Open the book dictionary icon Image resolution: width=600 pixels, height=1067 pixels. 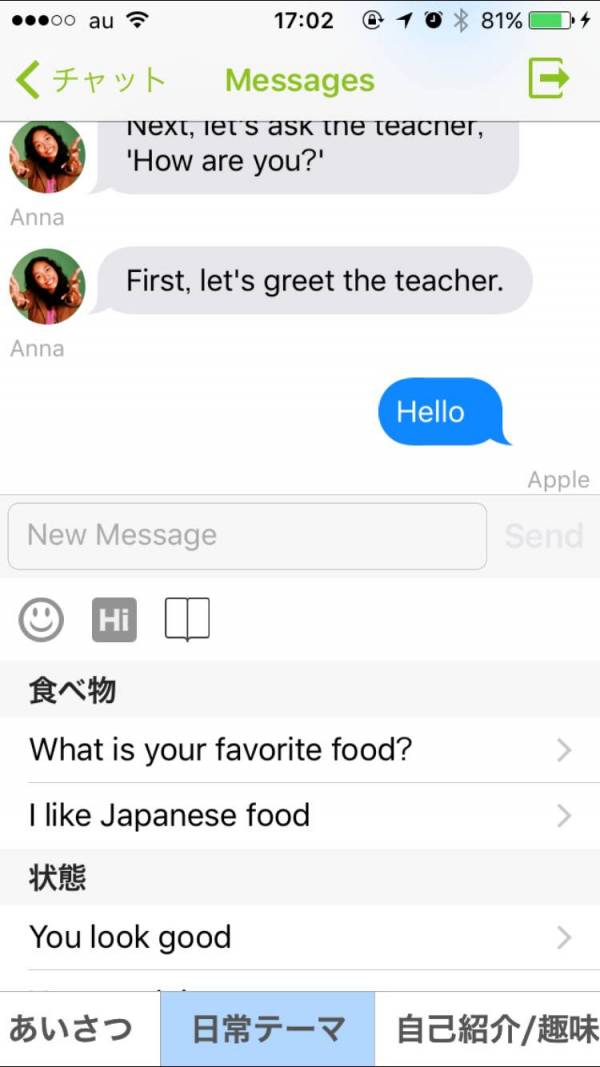[187, 620]
